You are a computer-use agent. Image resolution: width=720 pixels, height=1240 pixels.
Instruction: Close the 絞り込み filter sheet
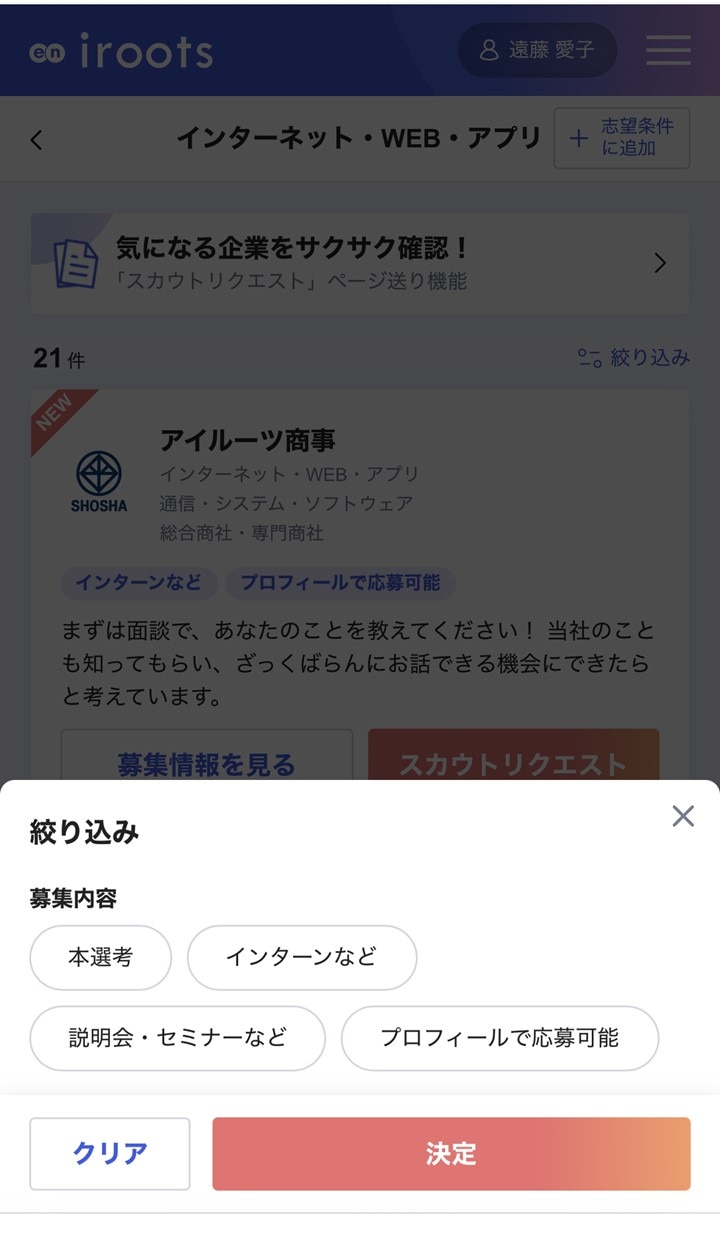coord(683,816)
